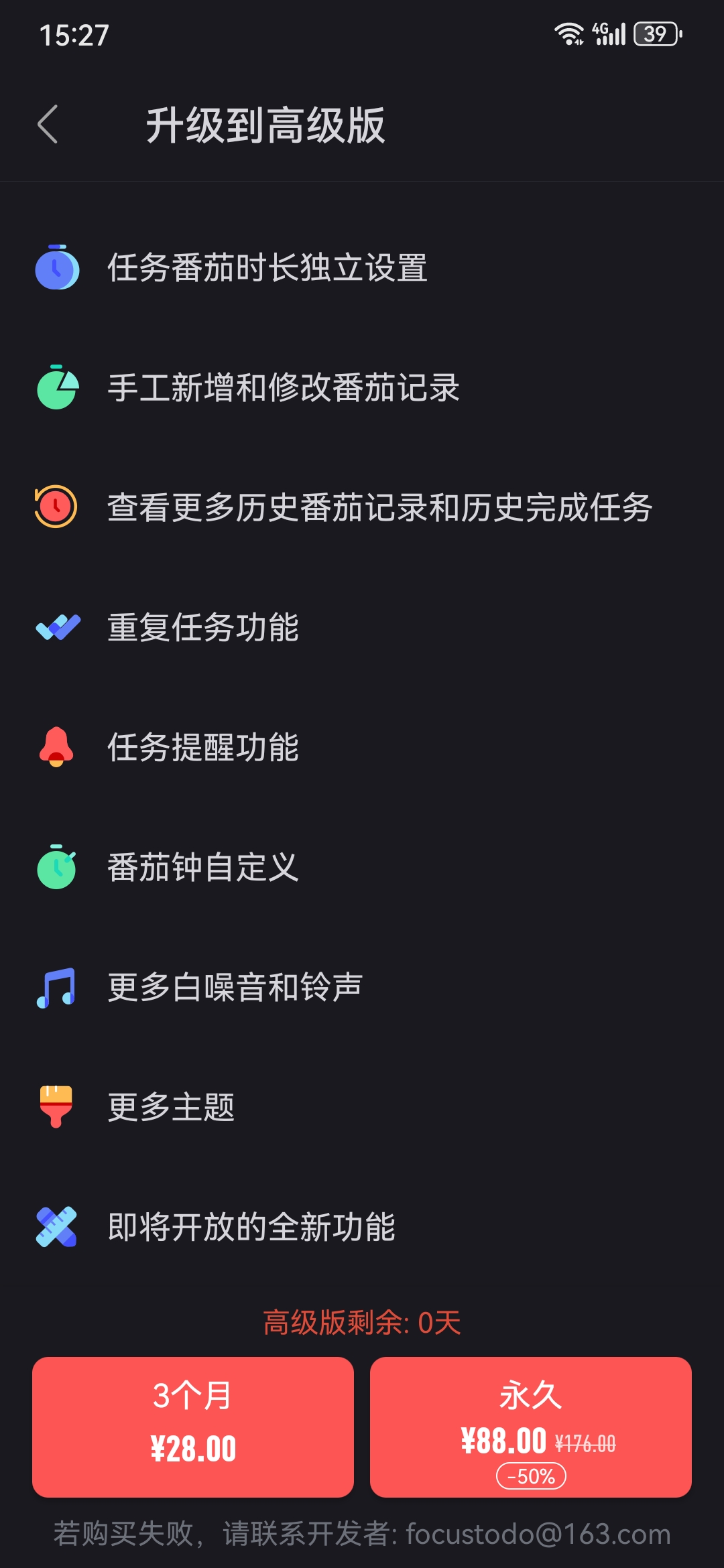The height and width of the screenshot is (1568, 724).
Task: Click the red alarm clock icon for history records
Action: (57, 508)
